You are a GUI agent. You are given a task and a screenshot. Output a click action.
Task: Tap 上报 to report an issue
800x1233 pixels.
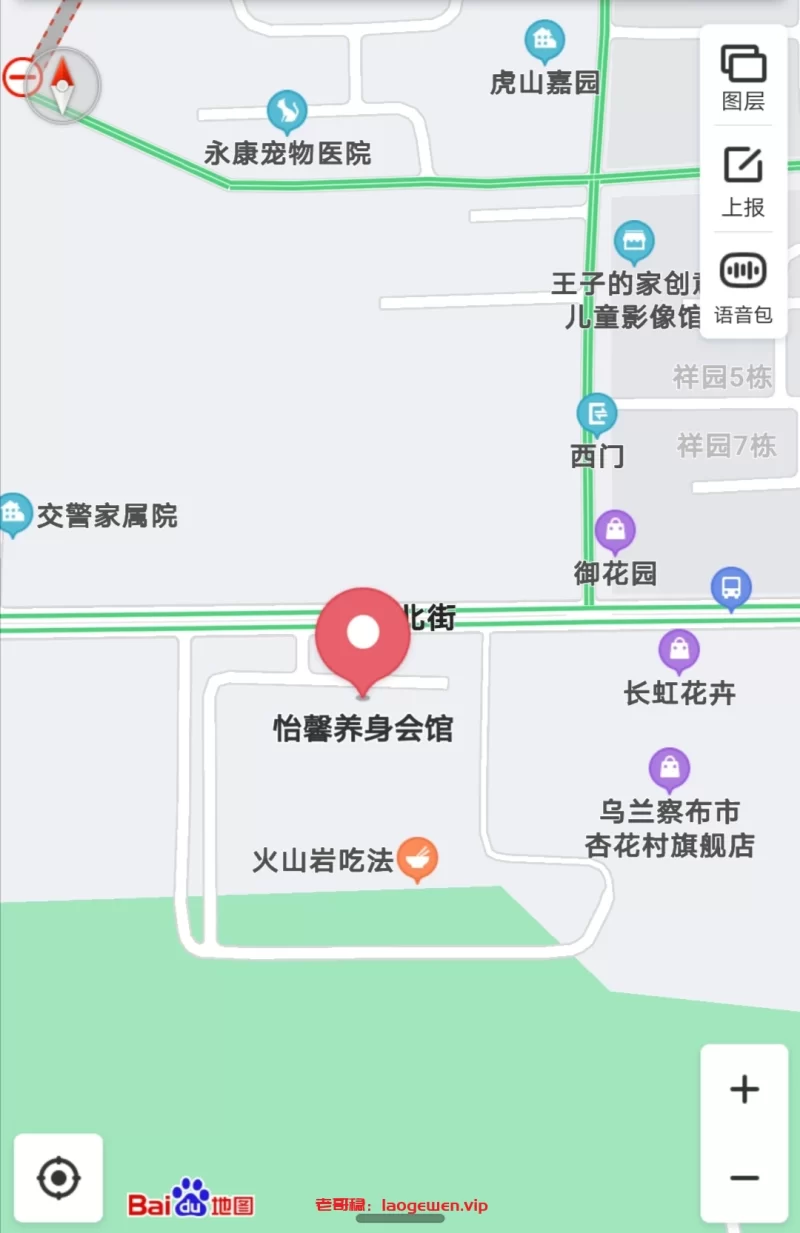click(x=743, y=180)
